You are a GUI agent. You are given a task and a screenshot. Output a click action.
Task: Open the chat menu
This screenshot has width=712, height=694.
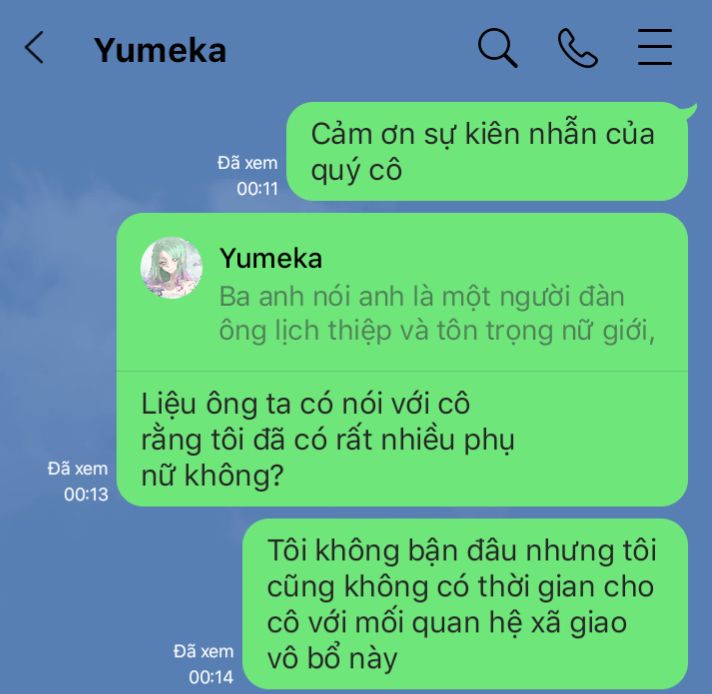(655, 47)
